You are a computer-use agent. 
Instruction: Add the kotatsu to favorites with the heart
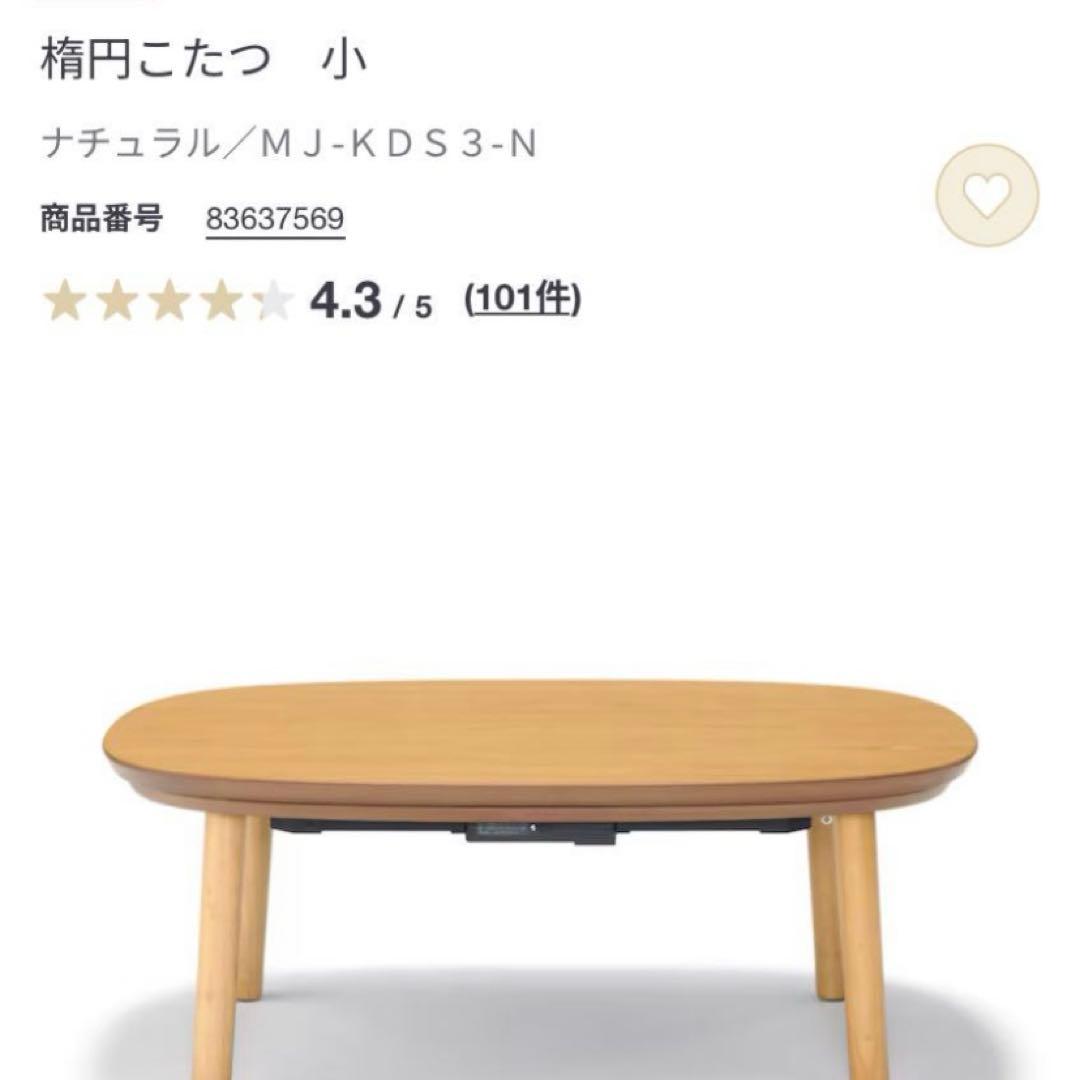pyautogui.click(x=987, y=196)
